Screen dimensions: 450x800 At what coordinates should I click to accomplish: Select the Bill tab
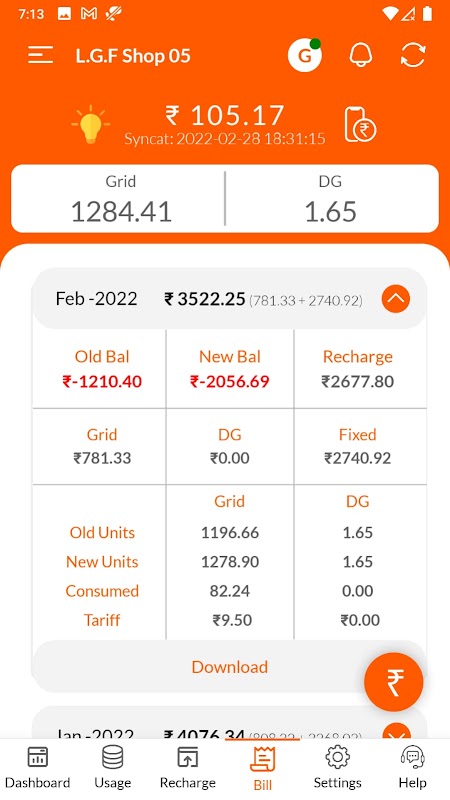(262, 769)
